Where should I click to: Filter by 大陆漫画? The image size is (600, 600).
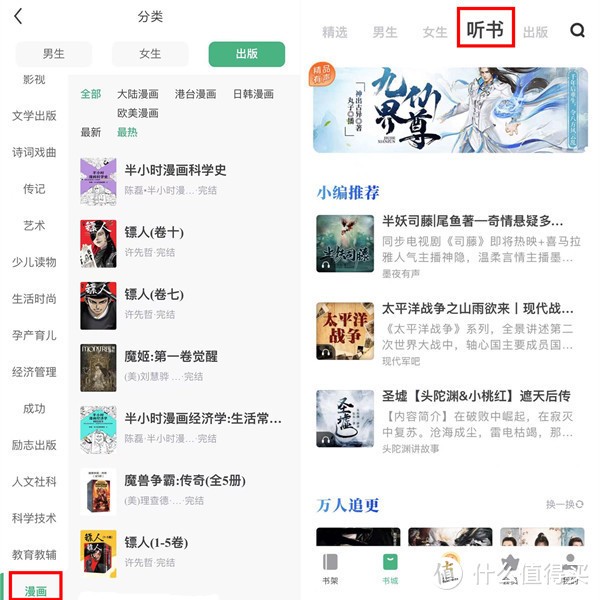pos(138,94)
